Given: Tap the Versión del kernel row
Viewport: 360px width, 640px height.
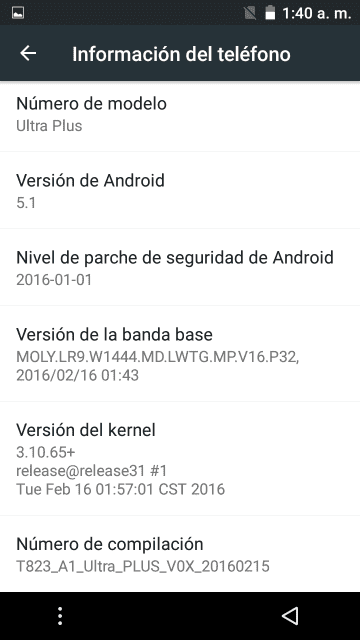Looking at the screenshot, I should click(x=180, y=458).
